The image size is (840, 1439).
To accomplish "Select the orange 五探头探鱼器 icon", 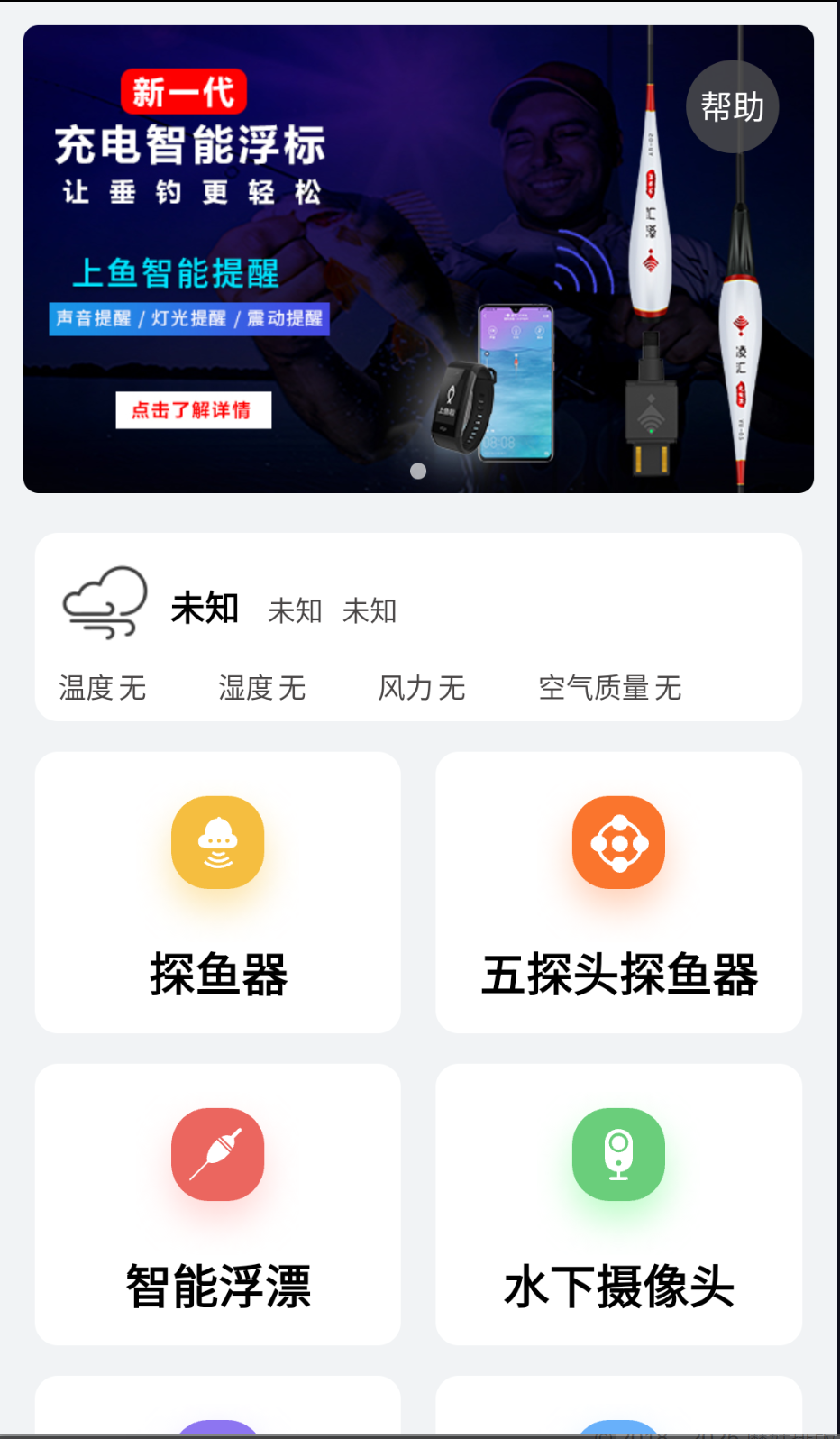I will tap(617, 842).
